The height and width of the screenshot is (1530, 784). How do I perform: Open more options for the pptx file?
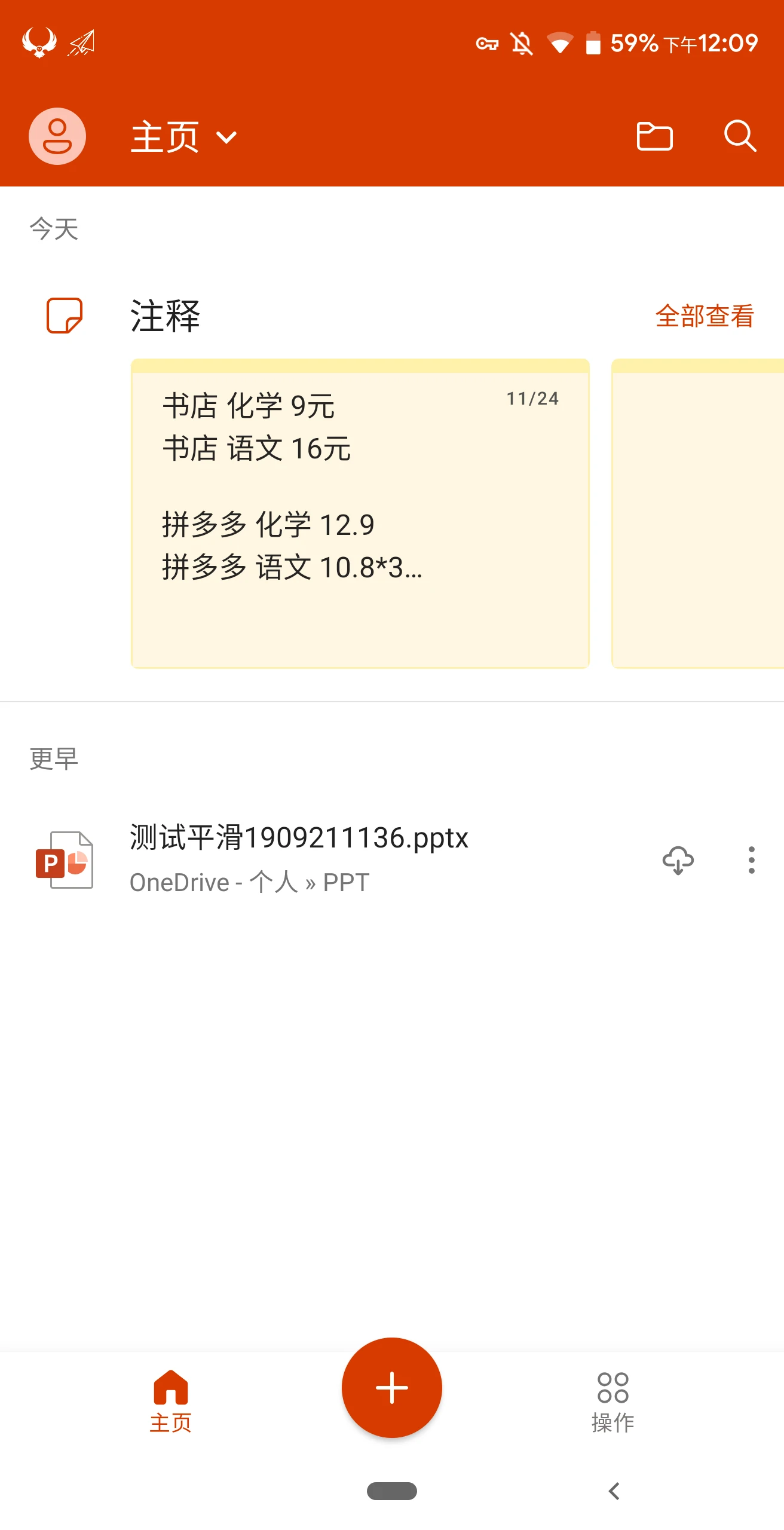[751, 861]
